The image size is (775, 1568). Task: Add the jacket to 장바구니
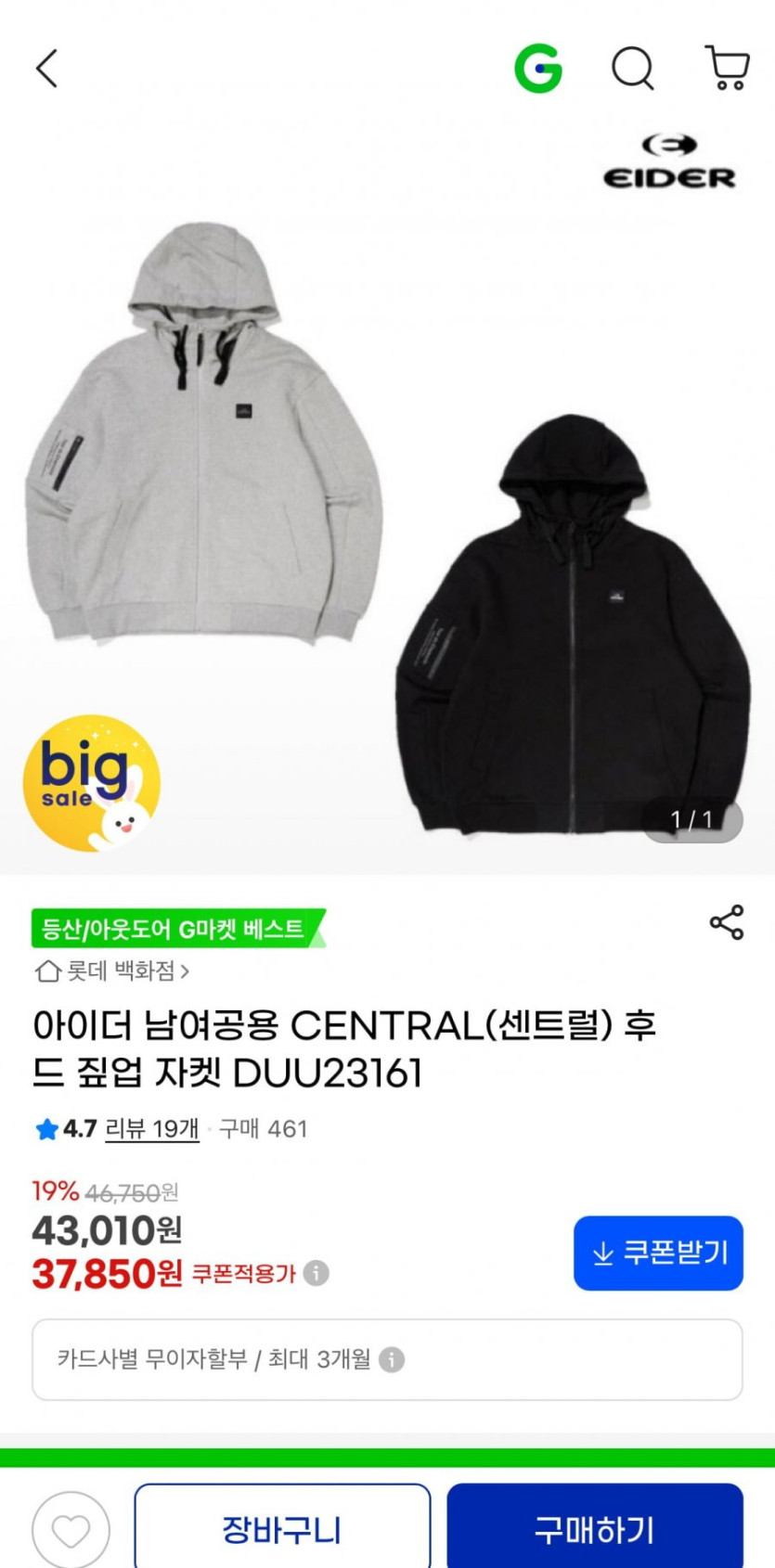(x=282, y=1529)
